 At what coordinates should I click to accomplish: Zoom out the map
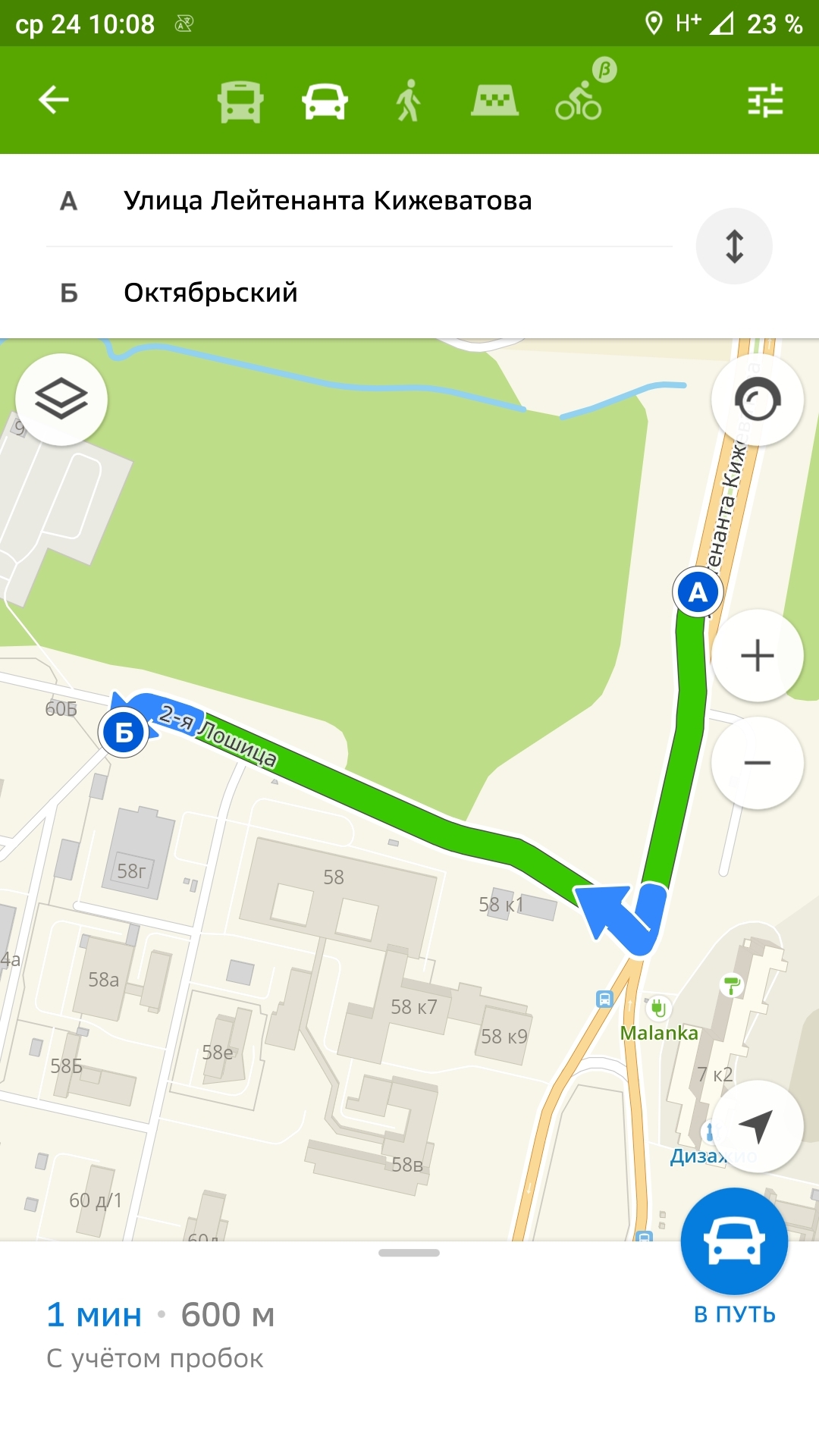click(757, 763)
